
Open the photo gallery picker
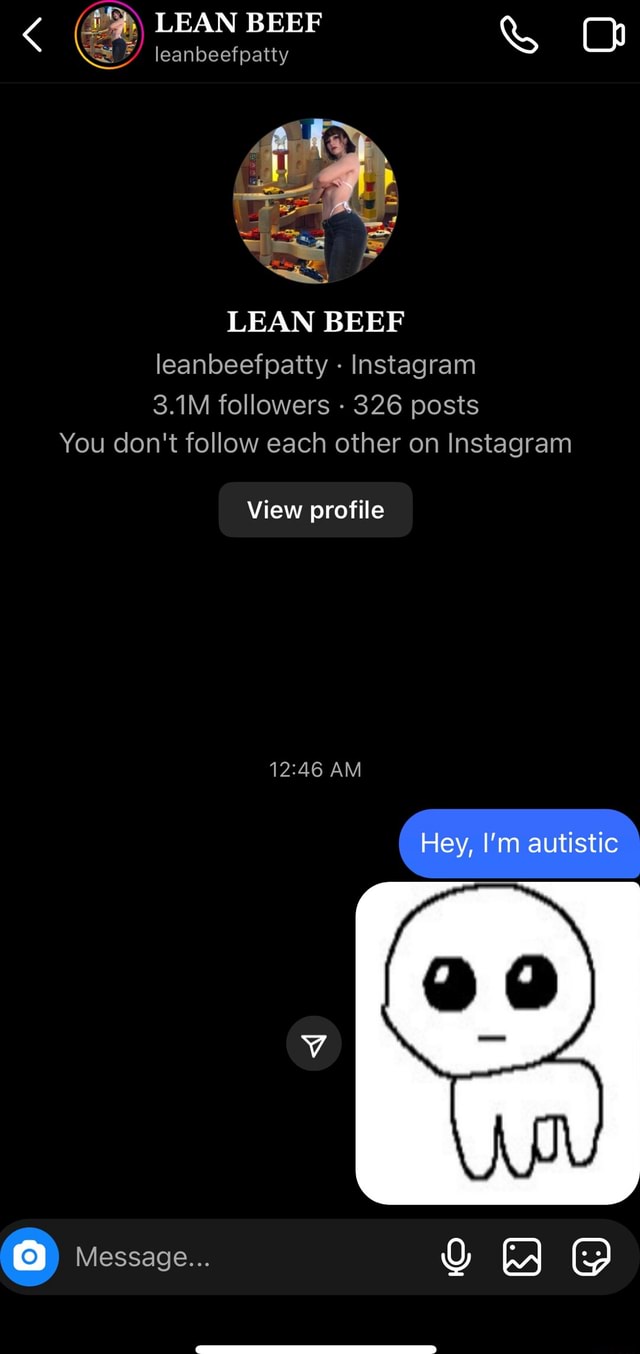(x=522, y=1256)
